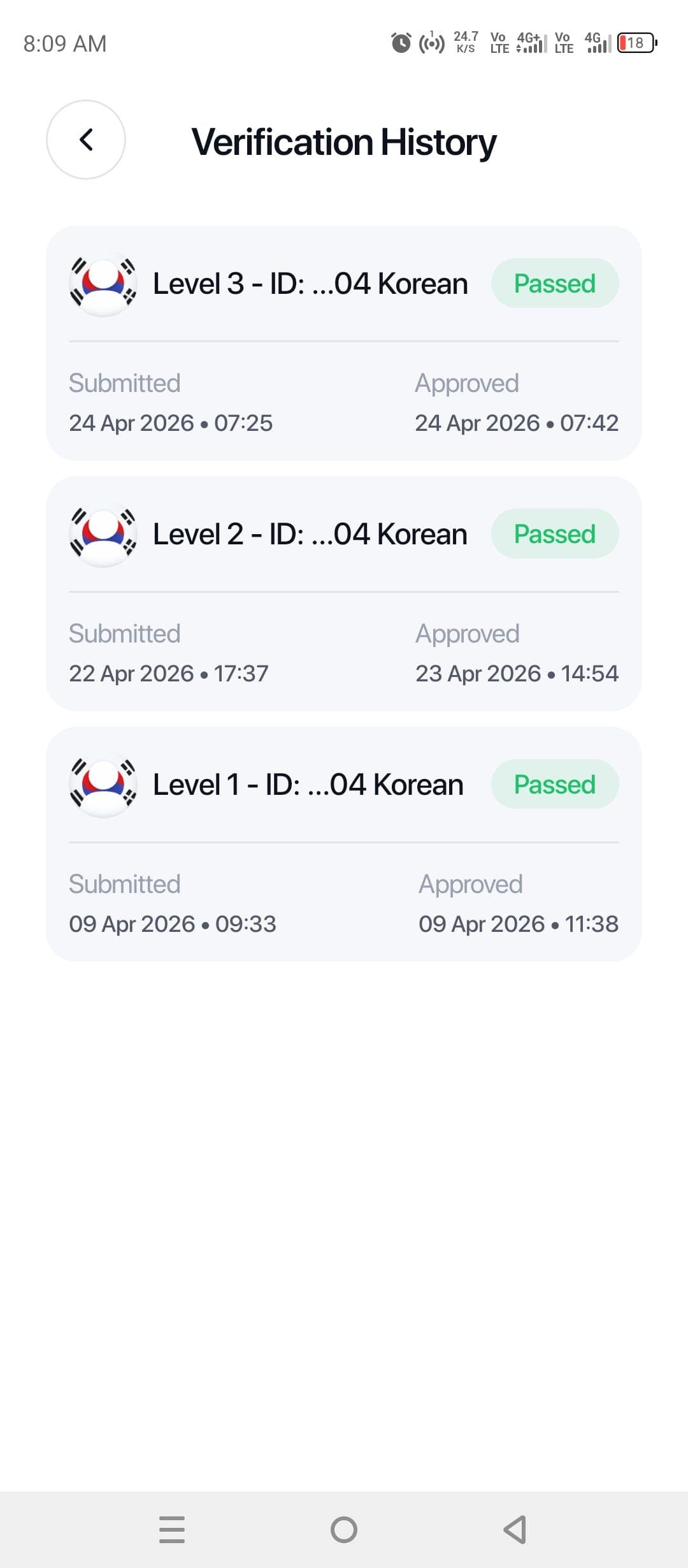Open Level 1 - ID: ...04 Korean entry
The height and width of the screenshot is (1568, 688).
(x=309, y=784)
